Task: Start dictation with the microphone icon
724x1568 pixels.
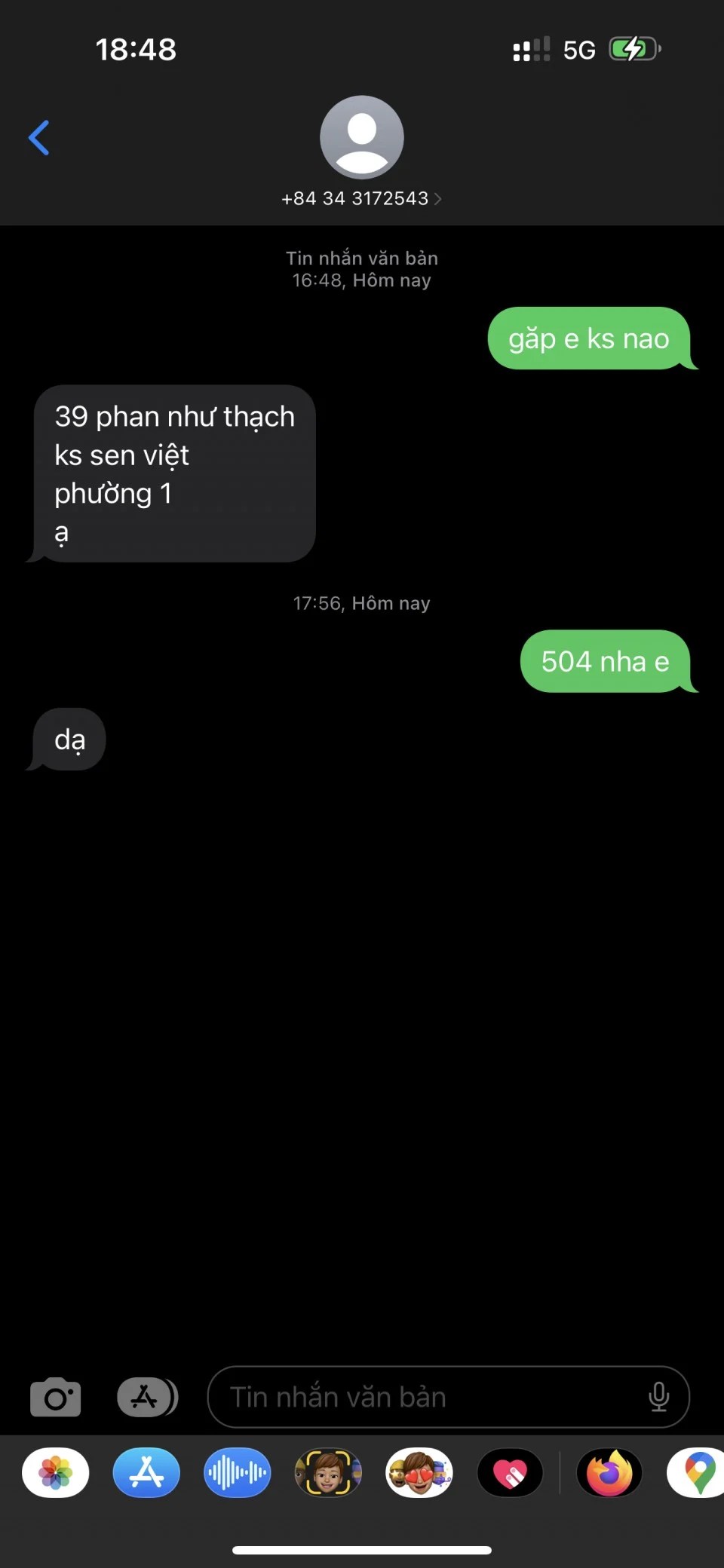Action: click(658, 1397)
